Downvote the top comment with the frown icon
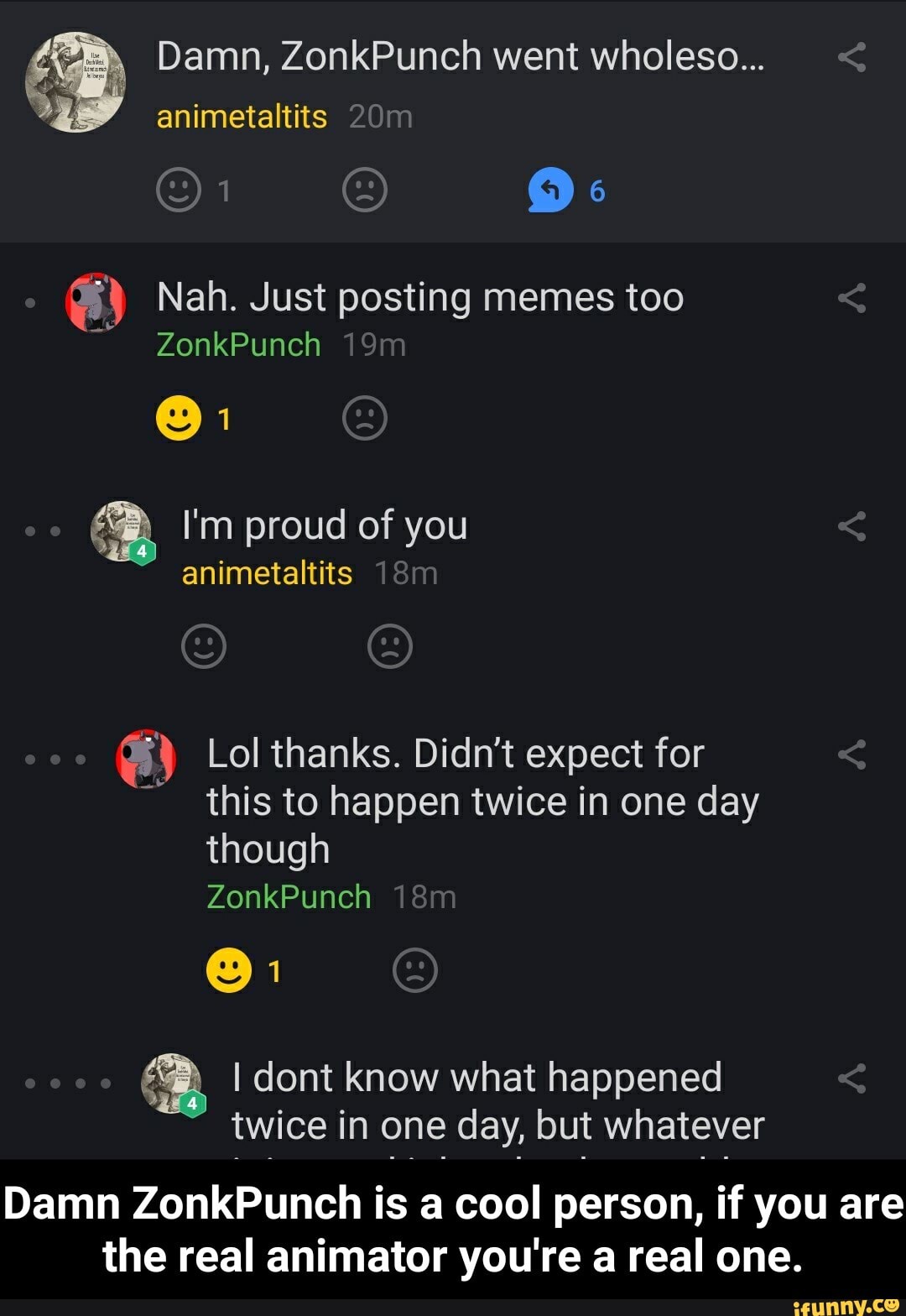This screenshot has height=1316, width=906. [x=362, y=189]
